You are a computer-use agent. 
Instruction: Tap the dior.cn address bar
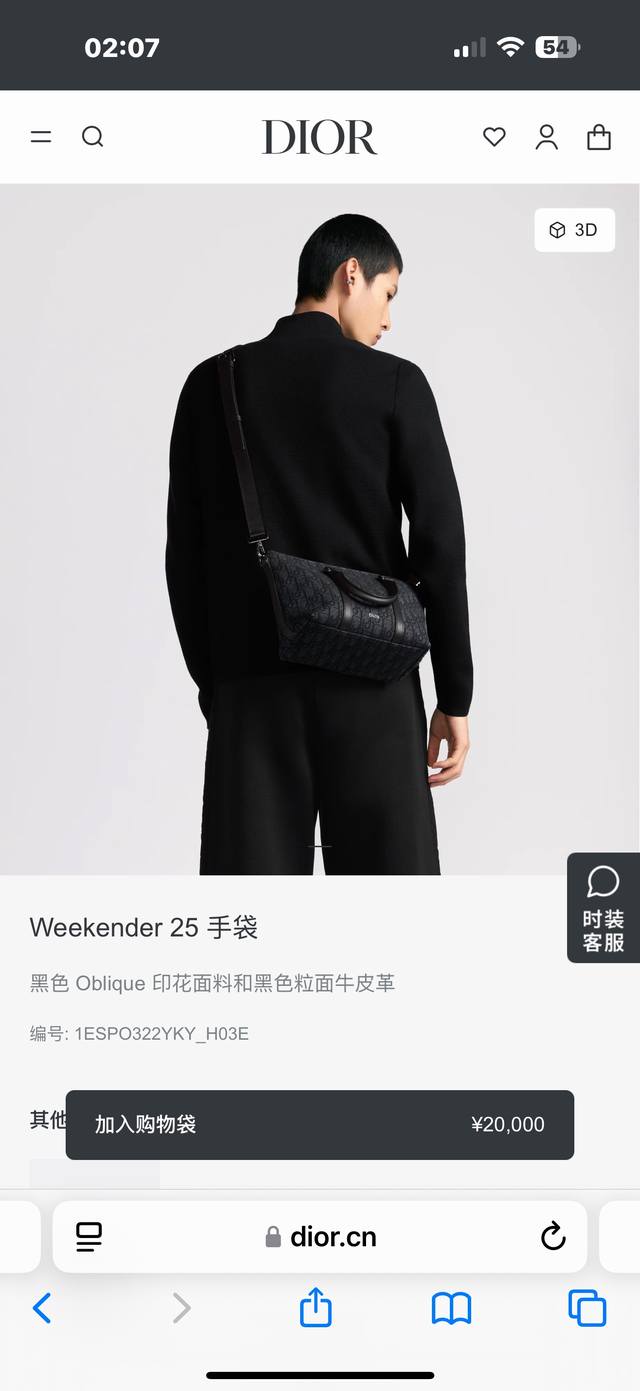[x=322, y=1237]
